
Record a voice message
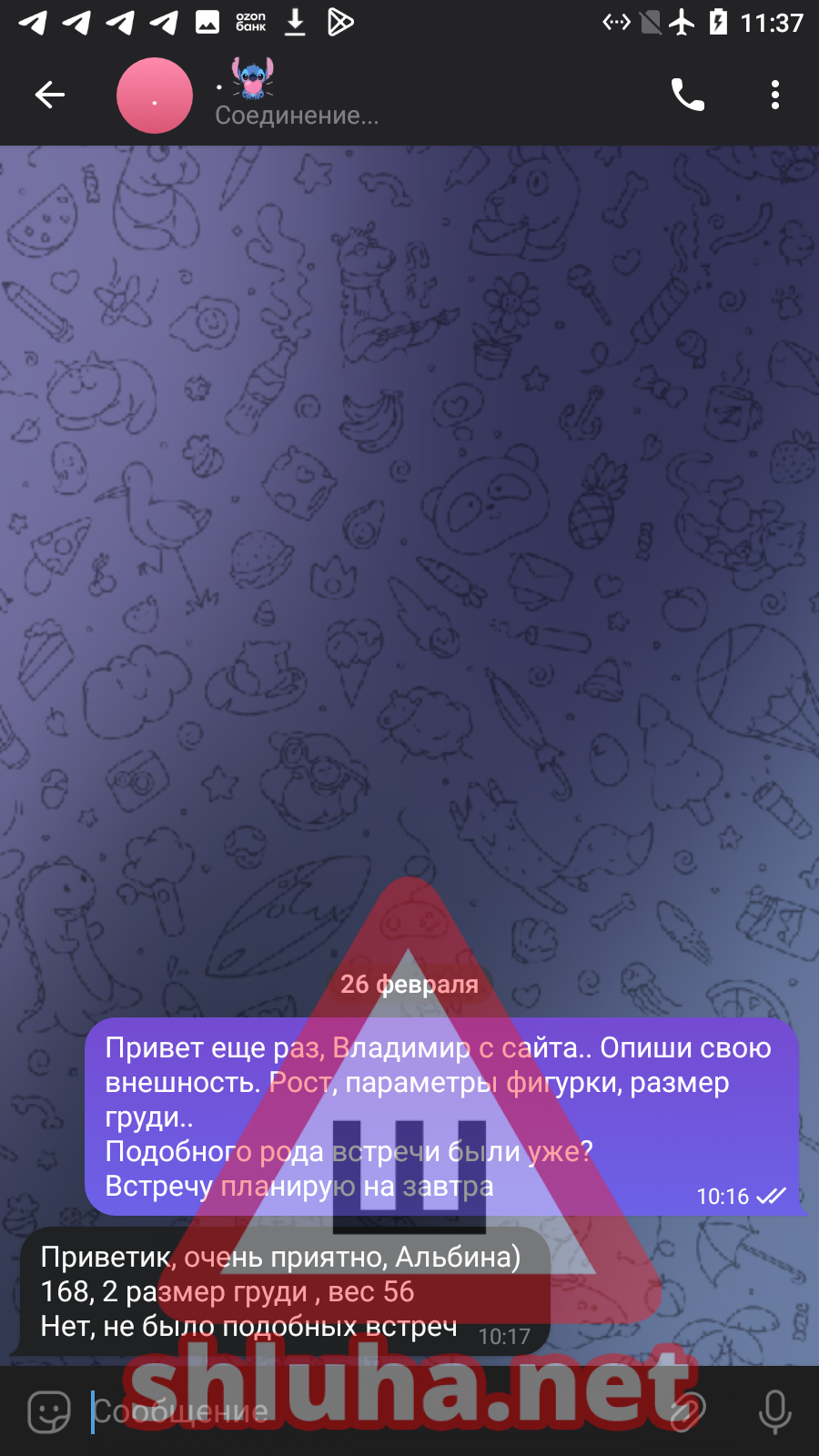774,1411
